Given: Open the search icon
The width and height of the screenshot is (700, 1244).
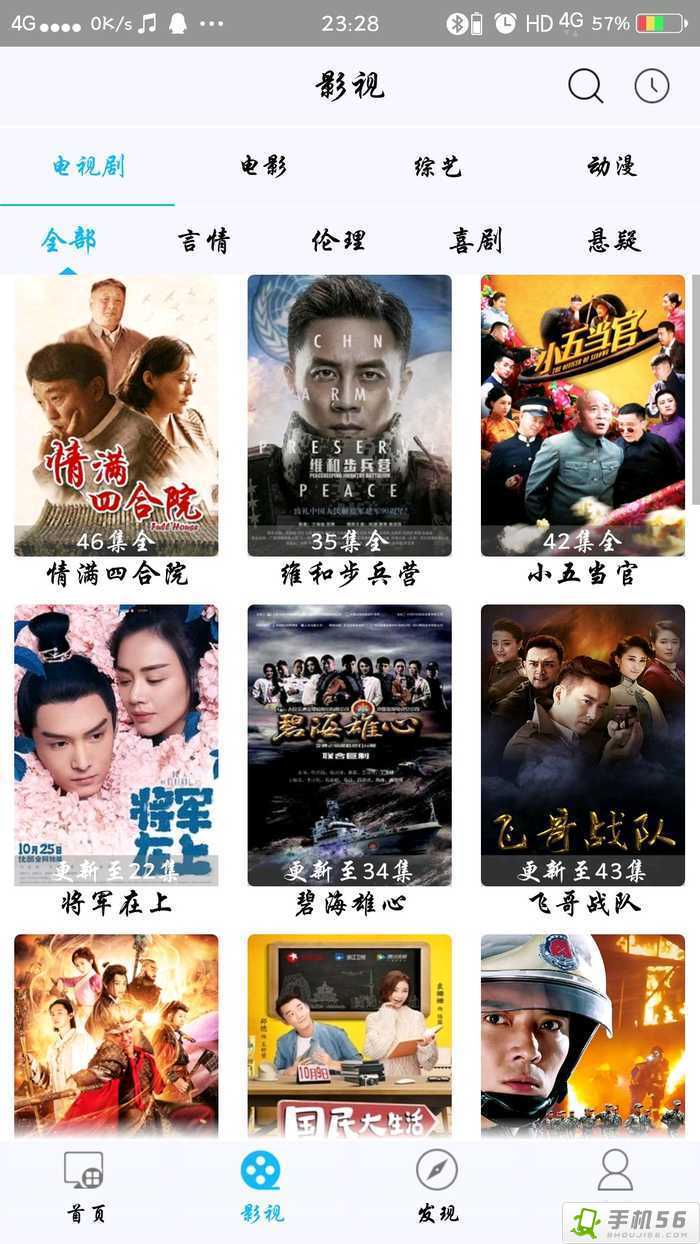Looking at the screenshot, I should pos(585,86).
